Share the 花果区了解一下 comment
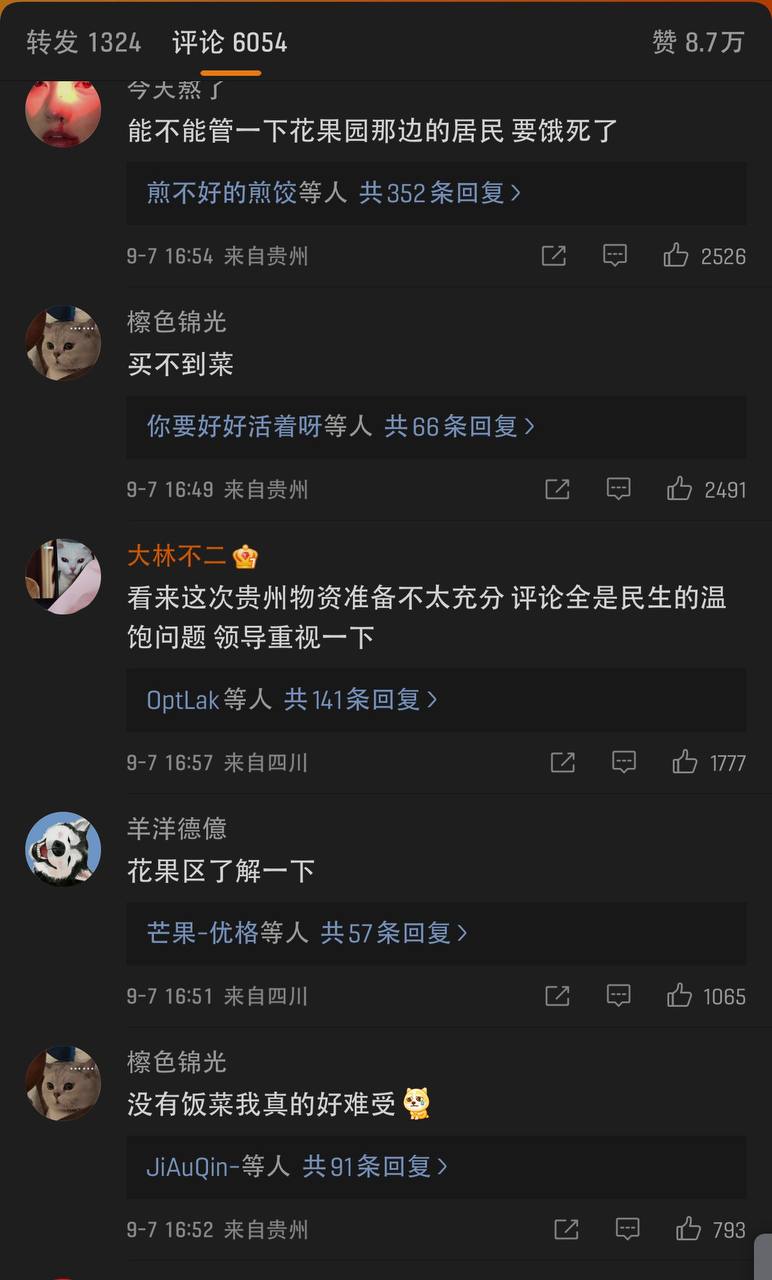 [557, 996]
